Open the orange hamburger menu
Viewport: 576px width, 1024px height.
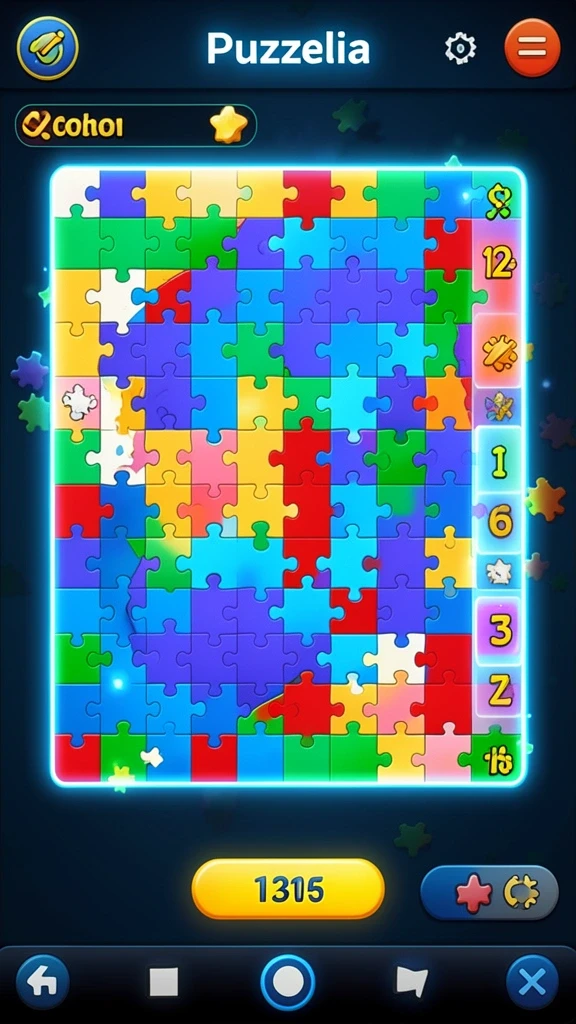pos(532,47)
